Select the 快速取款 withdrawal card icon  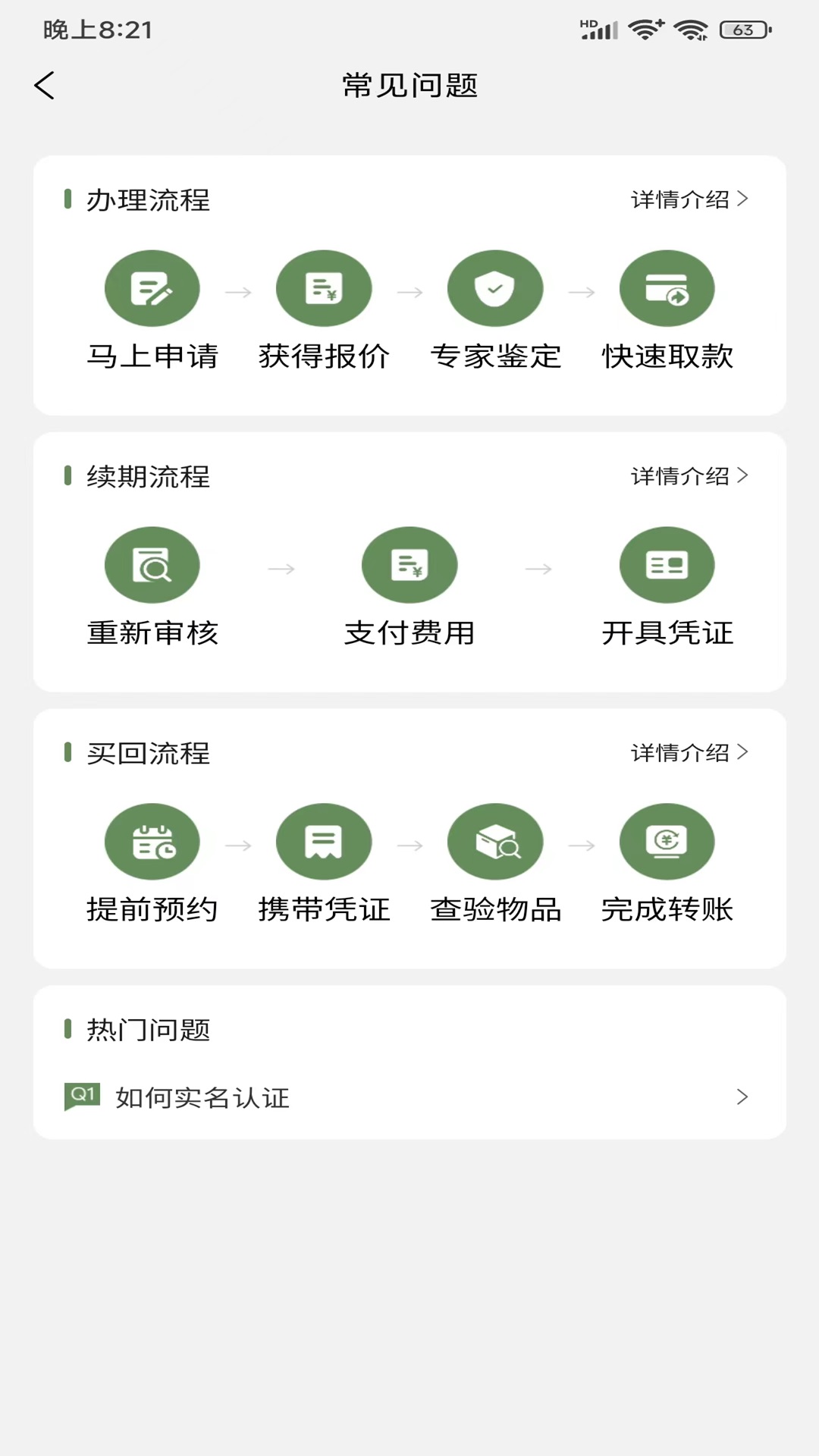667,288
